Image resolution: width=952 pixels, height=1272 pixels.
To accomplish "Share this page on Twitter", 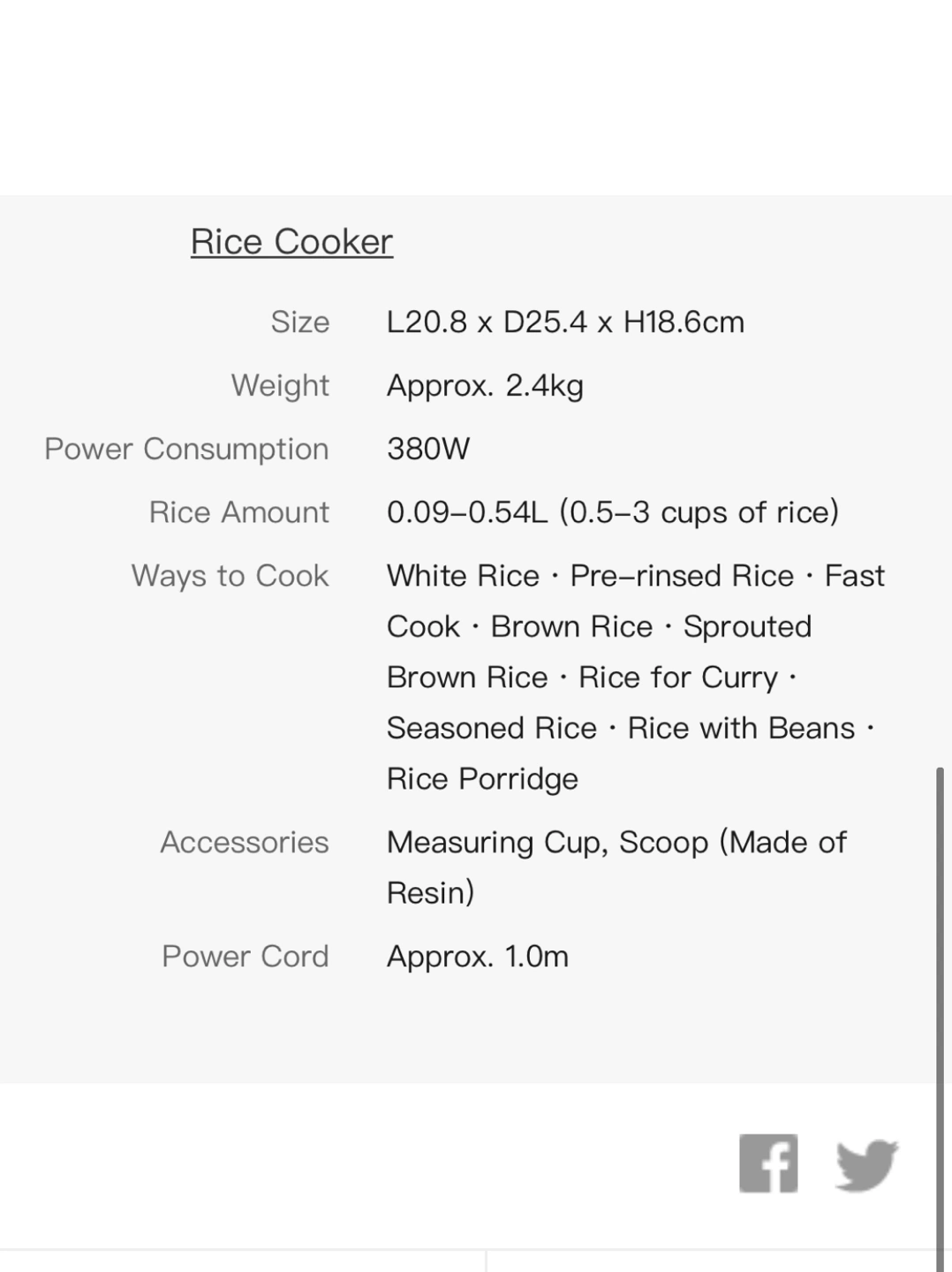I will click(866, 1165).
